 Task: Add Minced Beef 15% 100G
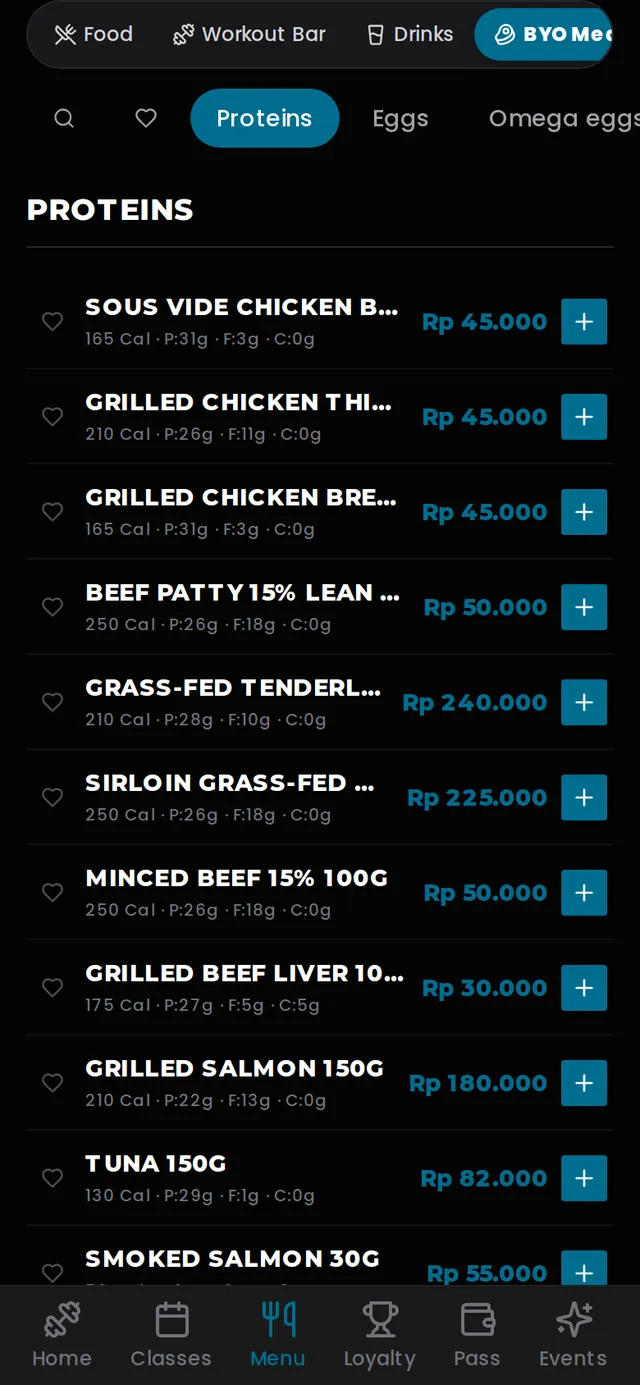[584, 893]
